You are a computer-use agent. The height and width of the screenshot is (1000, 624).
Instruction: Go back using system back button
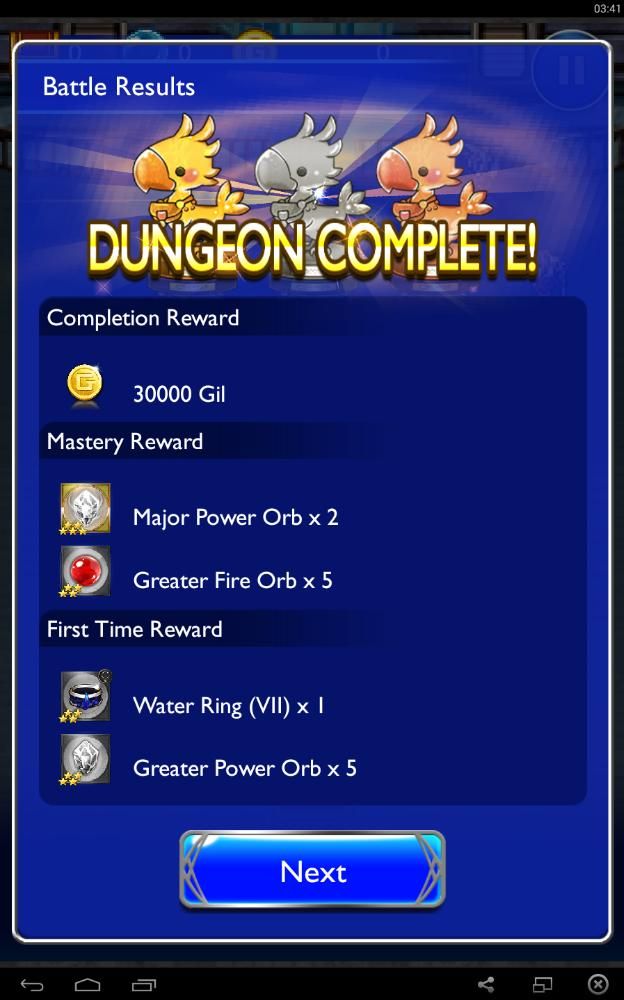(32, 985)
